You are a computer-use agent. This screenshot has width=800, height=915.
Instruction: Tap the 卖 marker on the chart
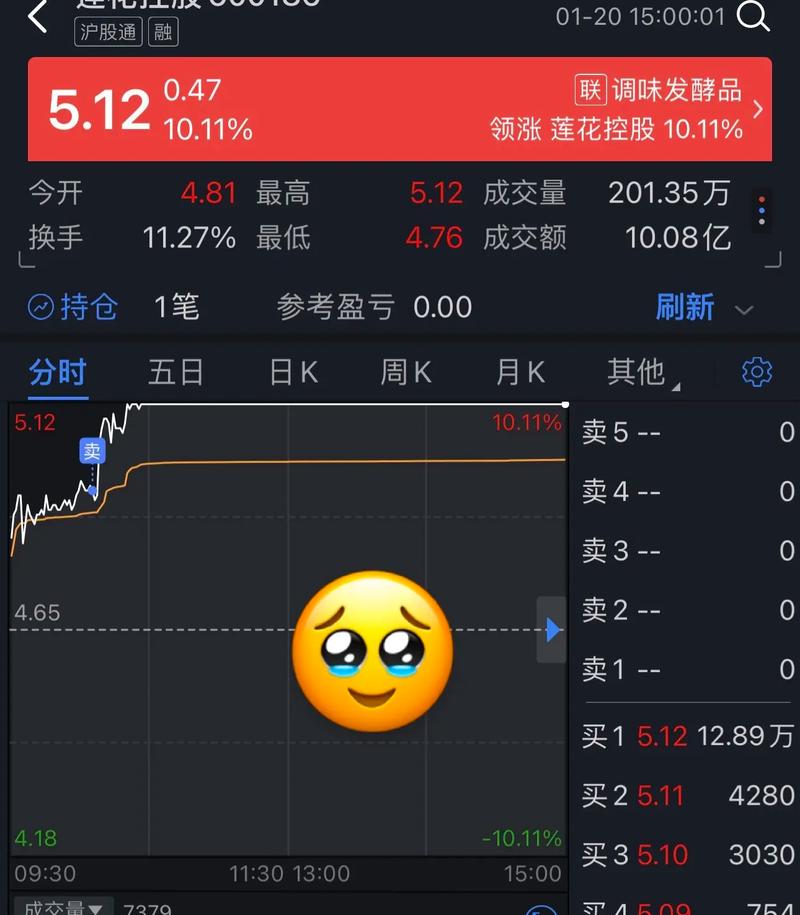92,452
